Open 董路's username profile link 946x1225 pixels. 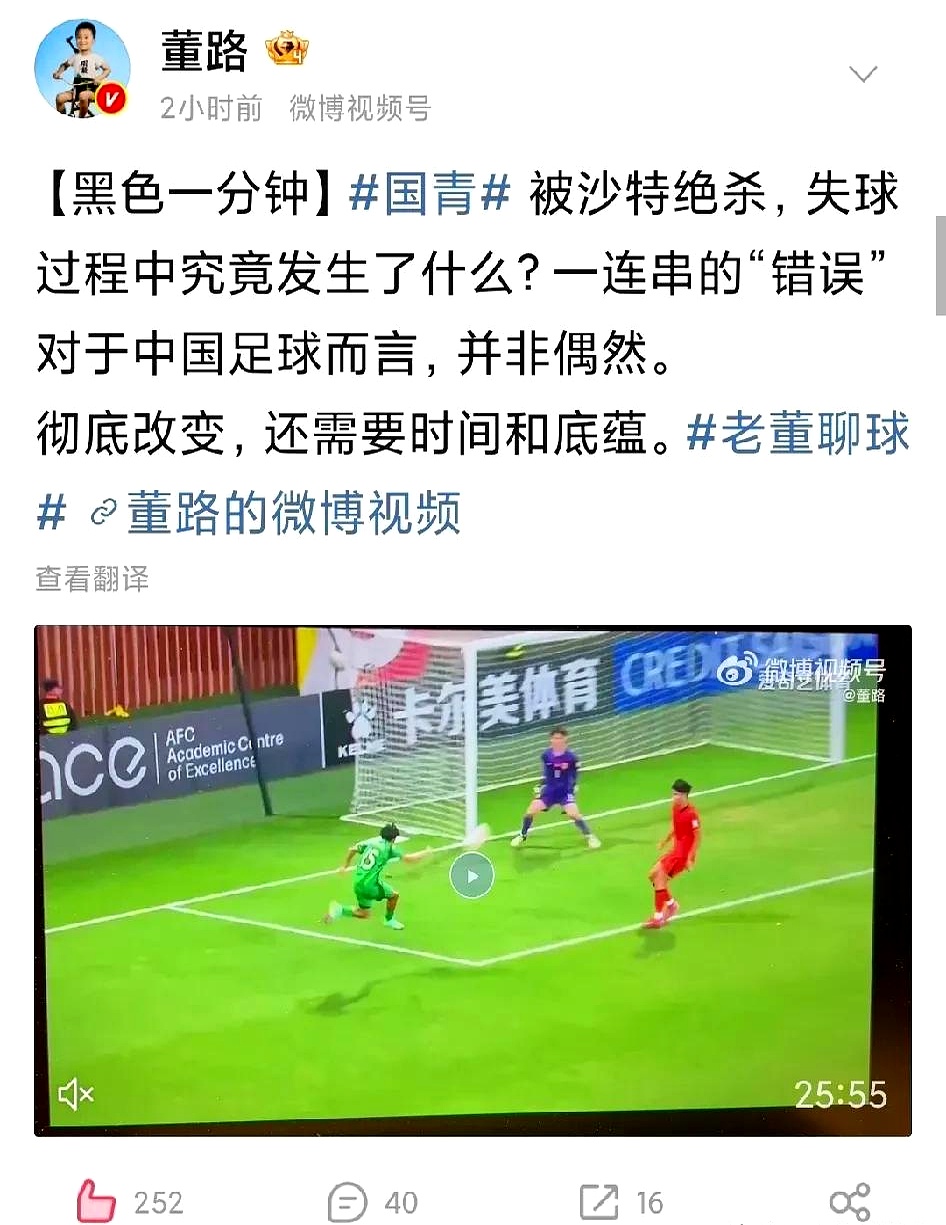[x=204, y=52]
